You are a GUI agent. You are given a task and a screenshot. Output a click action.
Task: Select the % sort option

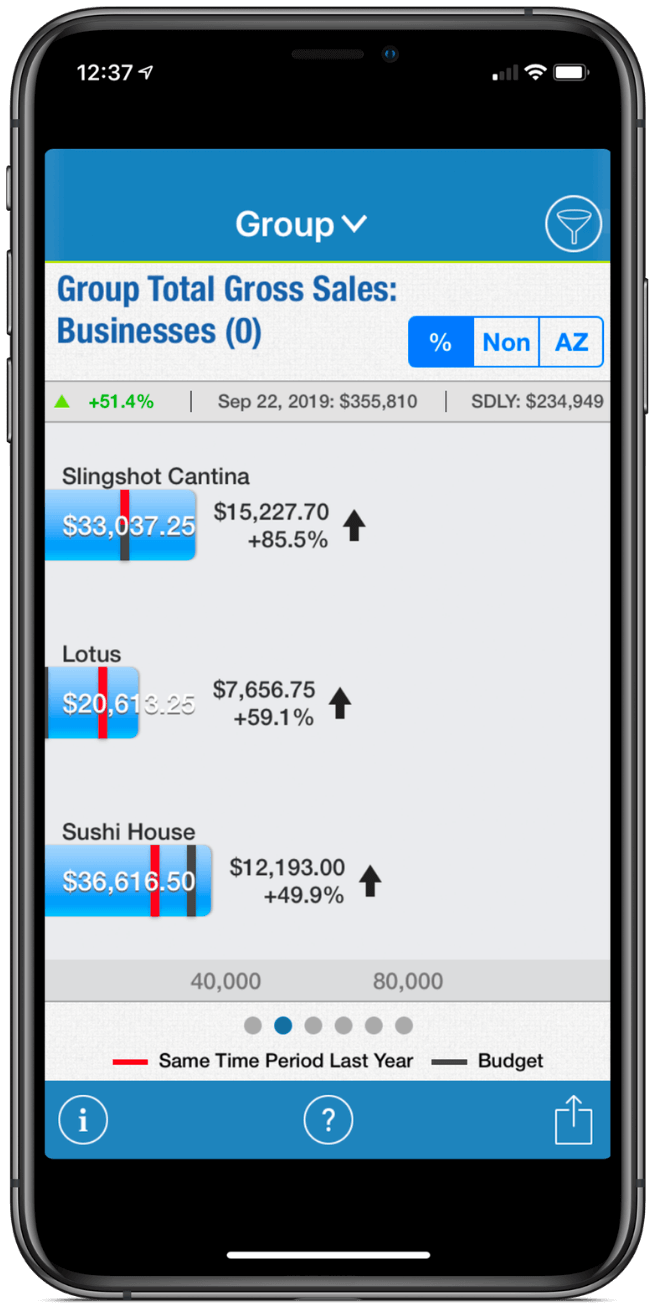440,342
